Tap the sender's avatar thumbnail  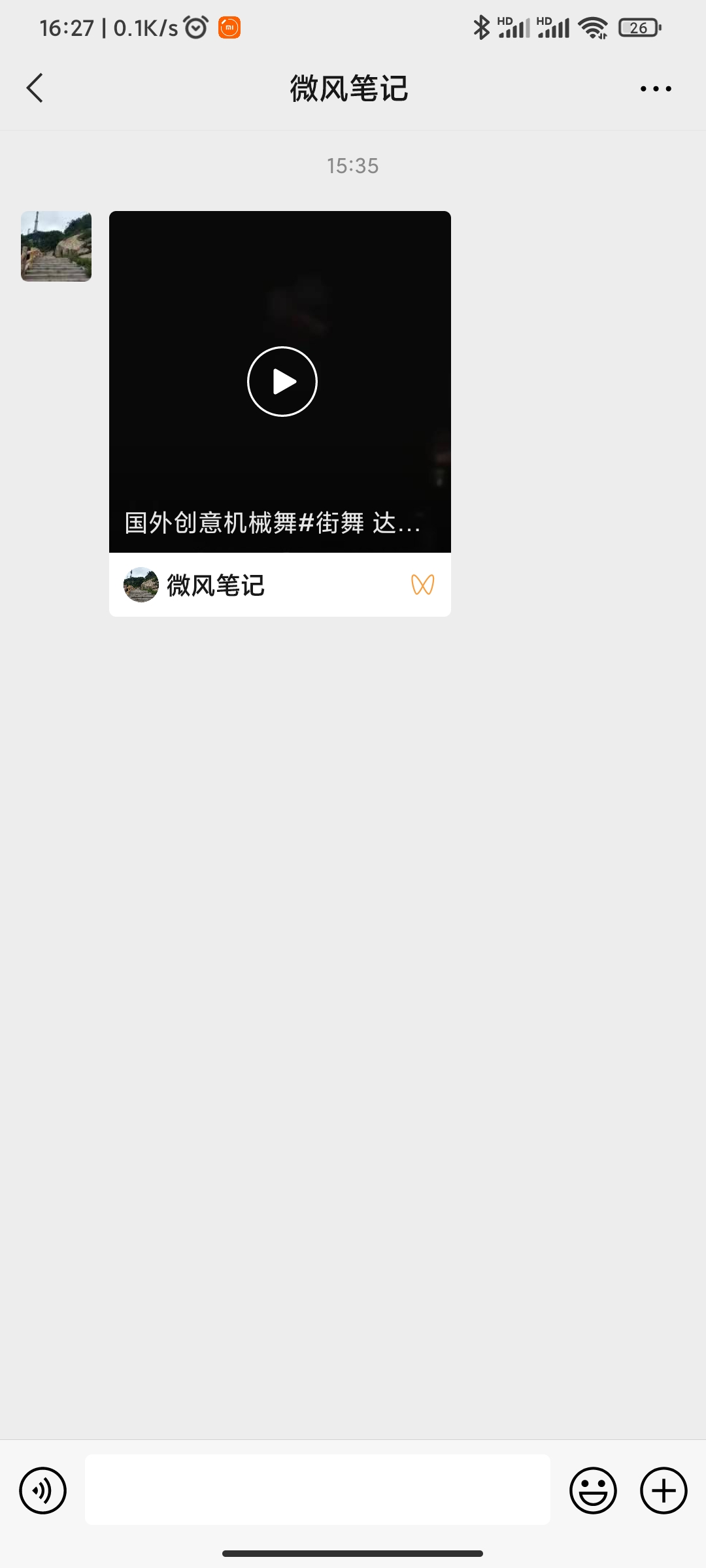point(56,246)
